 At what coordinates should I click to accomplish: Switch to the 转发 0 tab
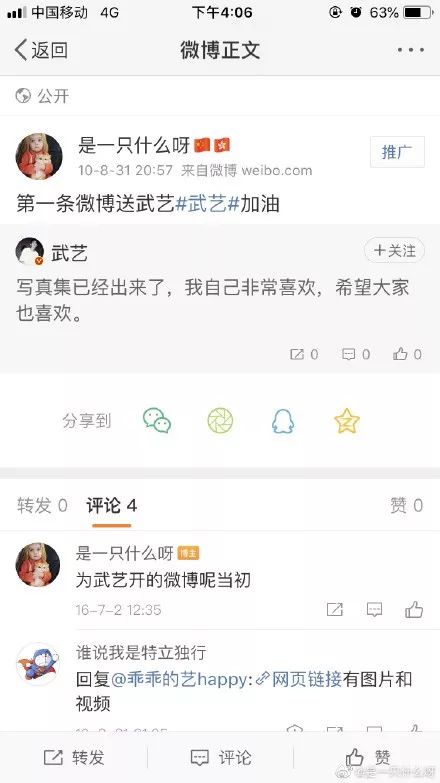42,506
